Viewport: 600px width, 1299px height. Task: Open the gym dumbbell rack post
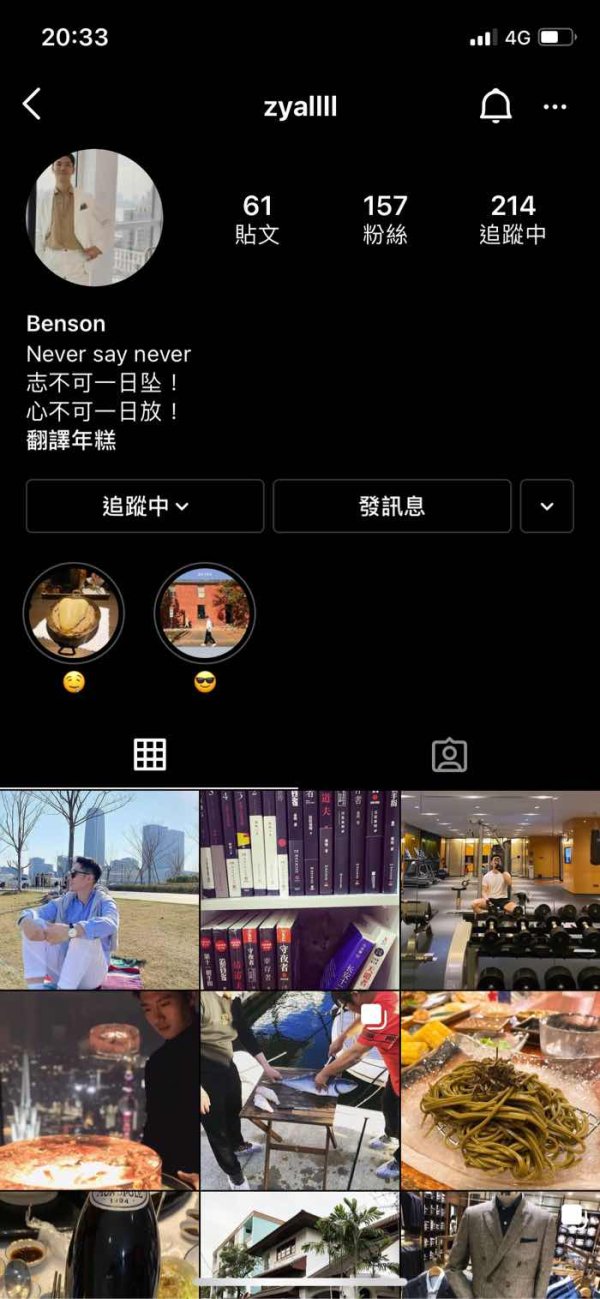(501, 890)
